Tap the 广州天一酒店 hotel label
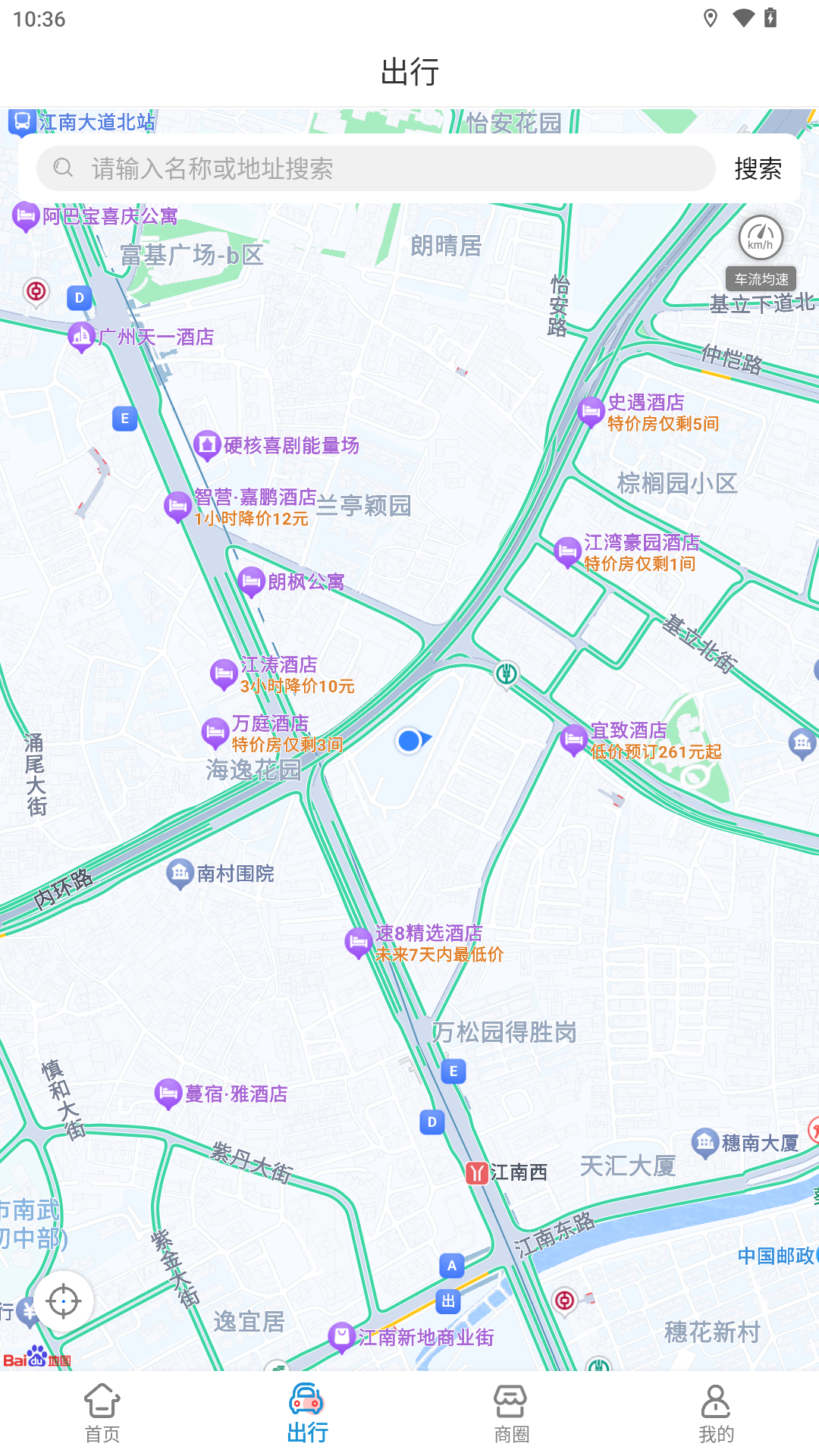This screenshot has height=1456, width=819. 155,336
